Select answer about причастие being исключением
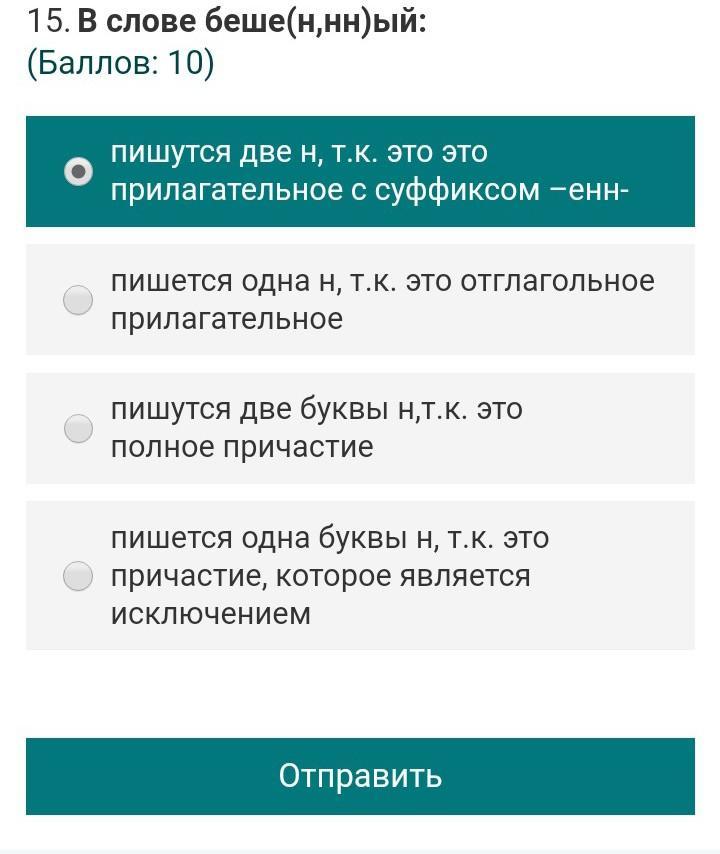Screen dimensions: 720x854 point(360,576)
